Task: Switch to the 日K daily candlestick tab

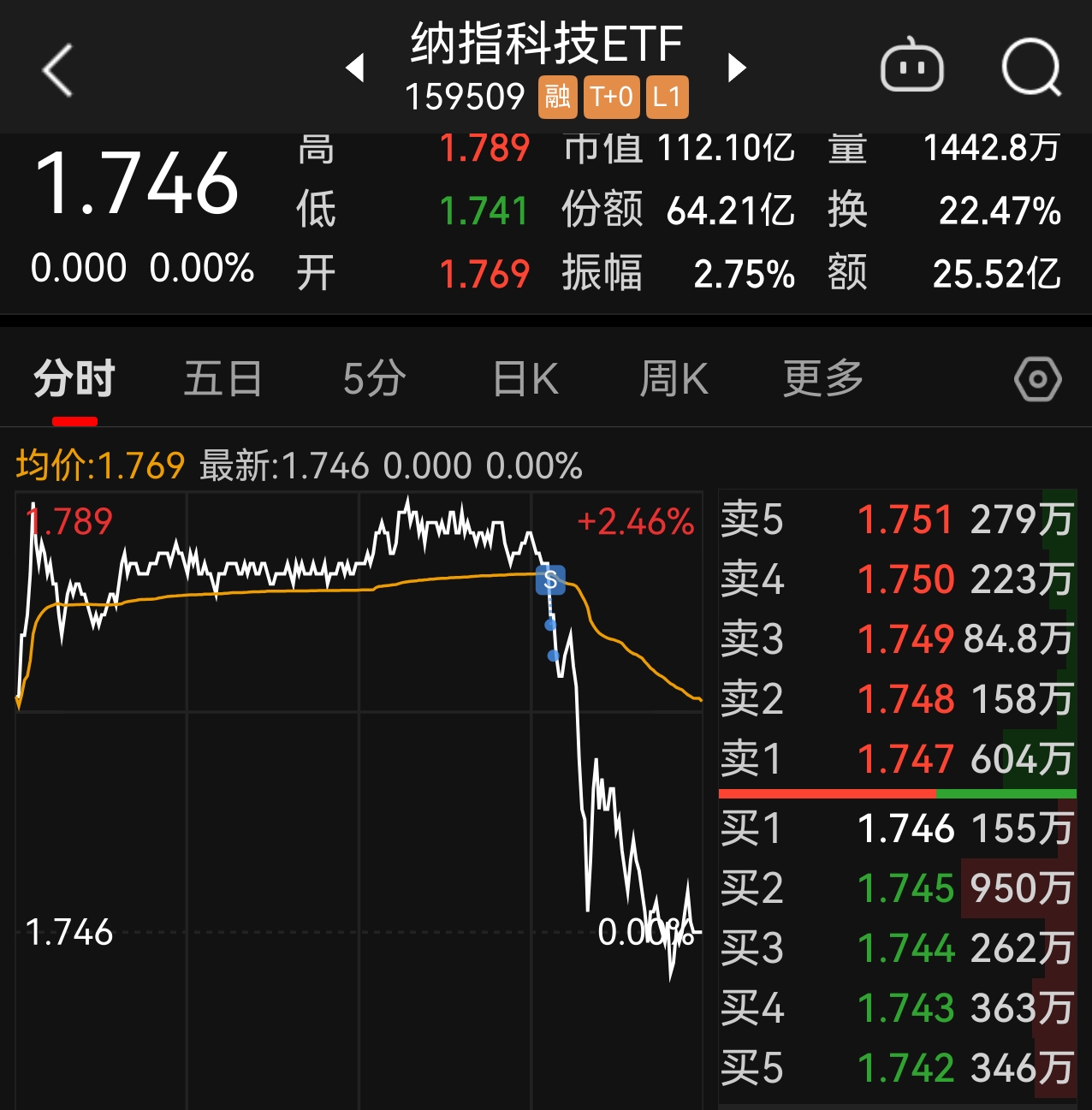Action: pos(524,377)
